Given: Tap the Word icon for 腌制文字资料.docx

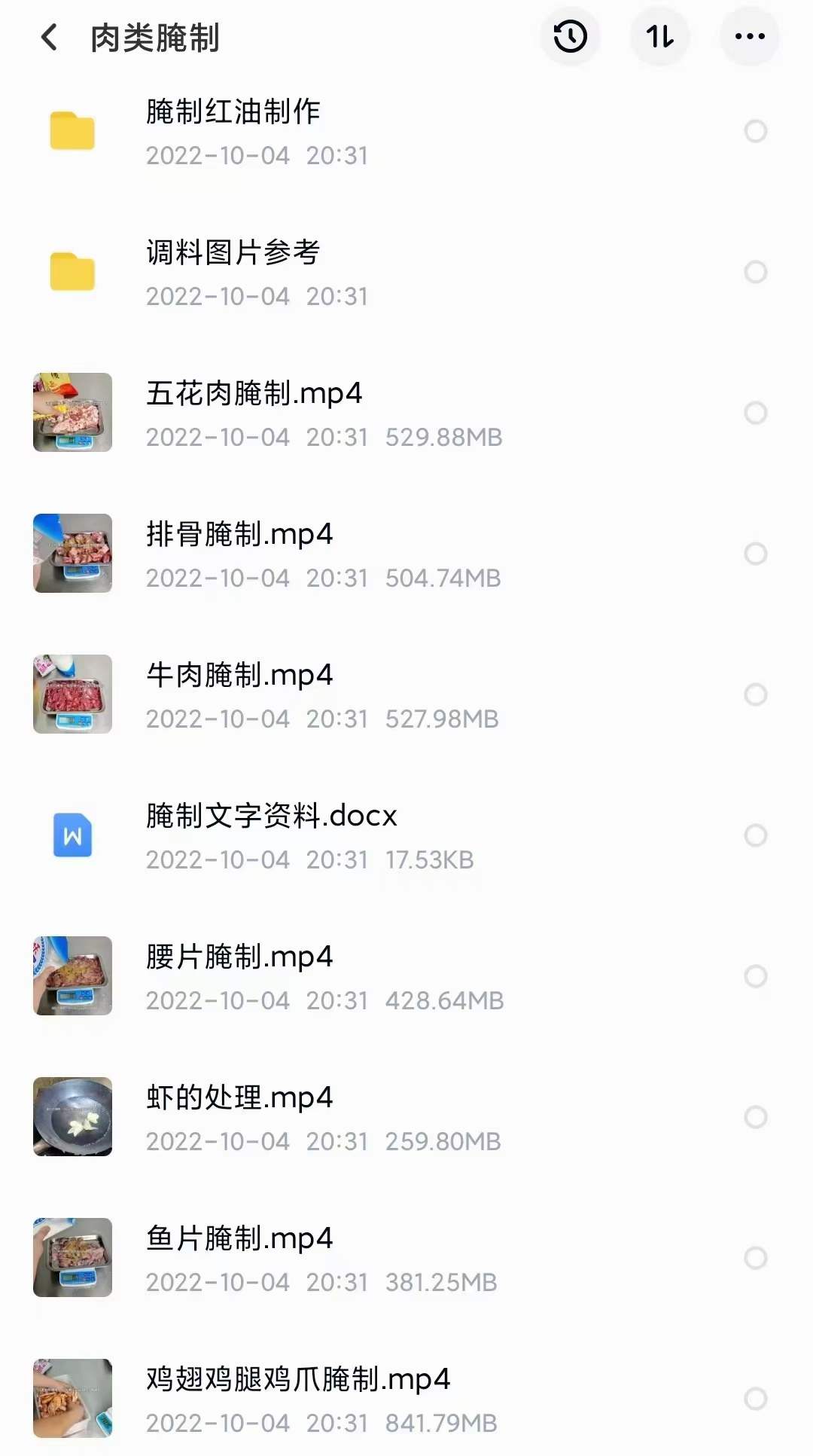Looking at the screenshot, I should [72, 835].
